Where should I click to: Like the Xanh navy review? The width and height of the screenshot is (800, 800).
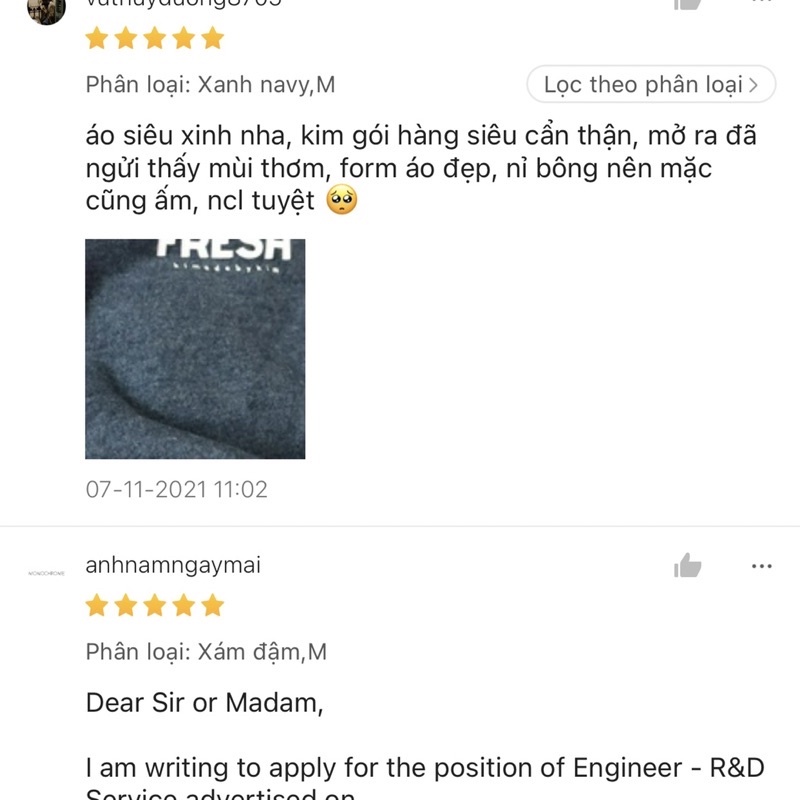tap(688, 4)
